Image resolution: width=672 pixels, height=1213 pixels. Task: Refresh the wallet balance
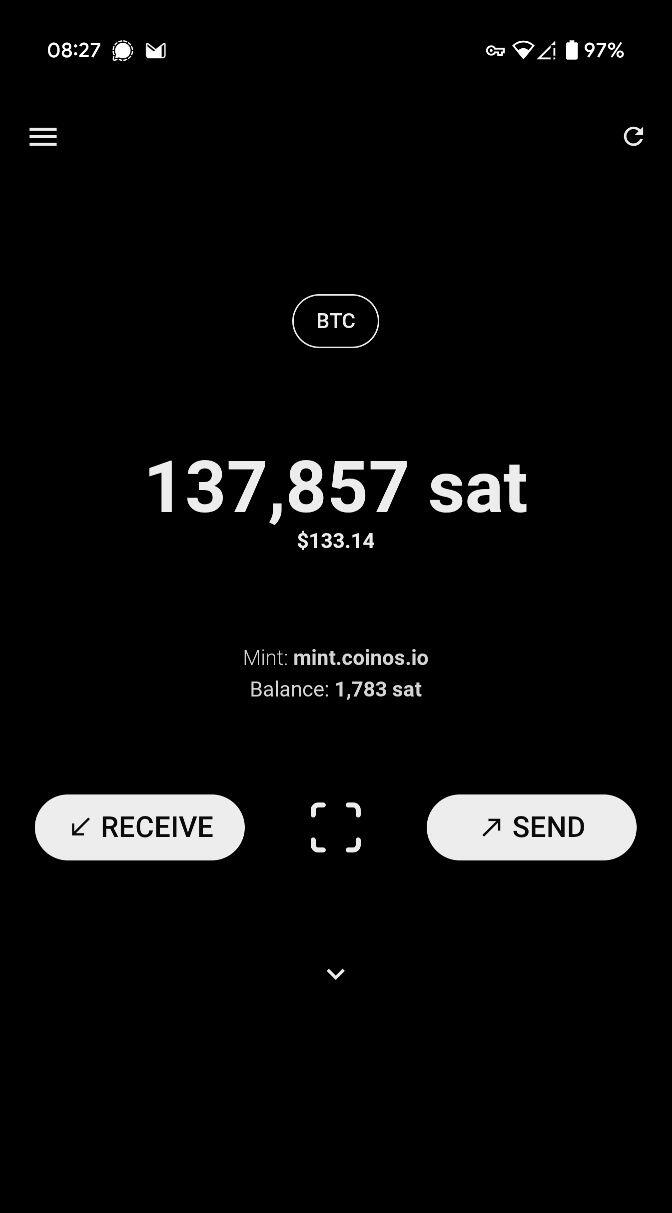633,136
